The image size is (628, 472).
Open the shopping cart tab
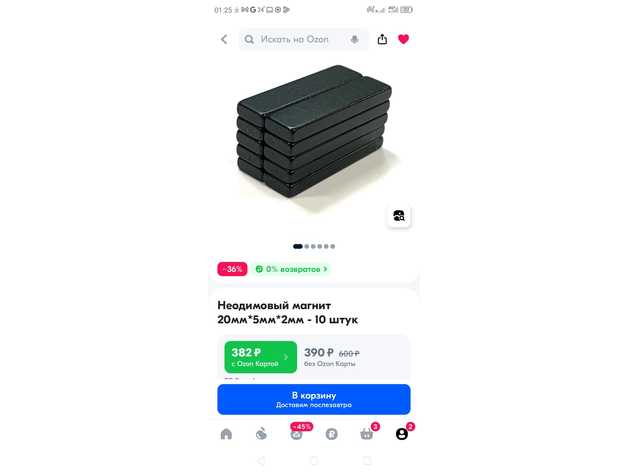pyautogui.click(x=367, y=434)
